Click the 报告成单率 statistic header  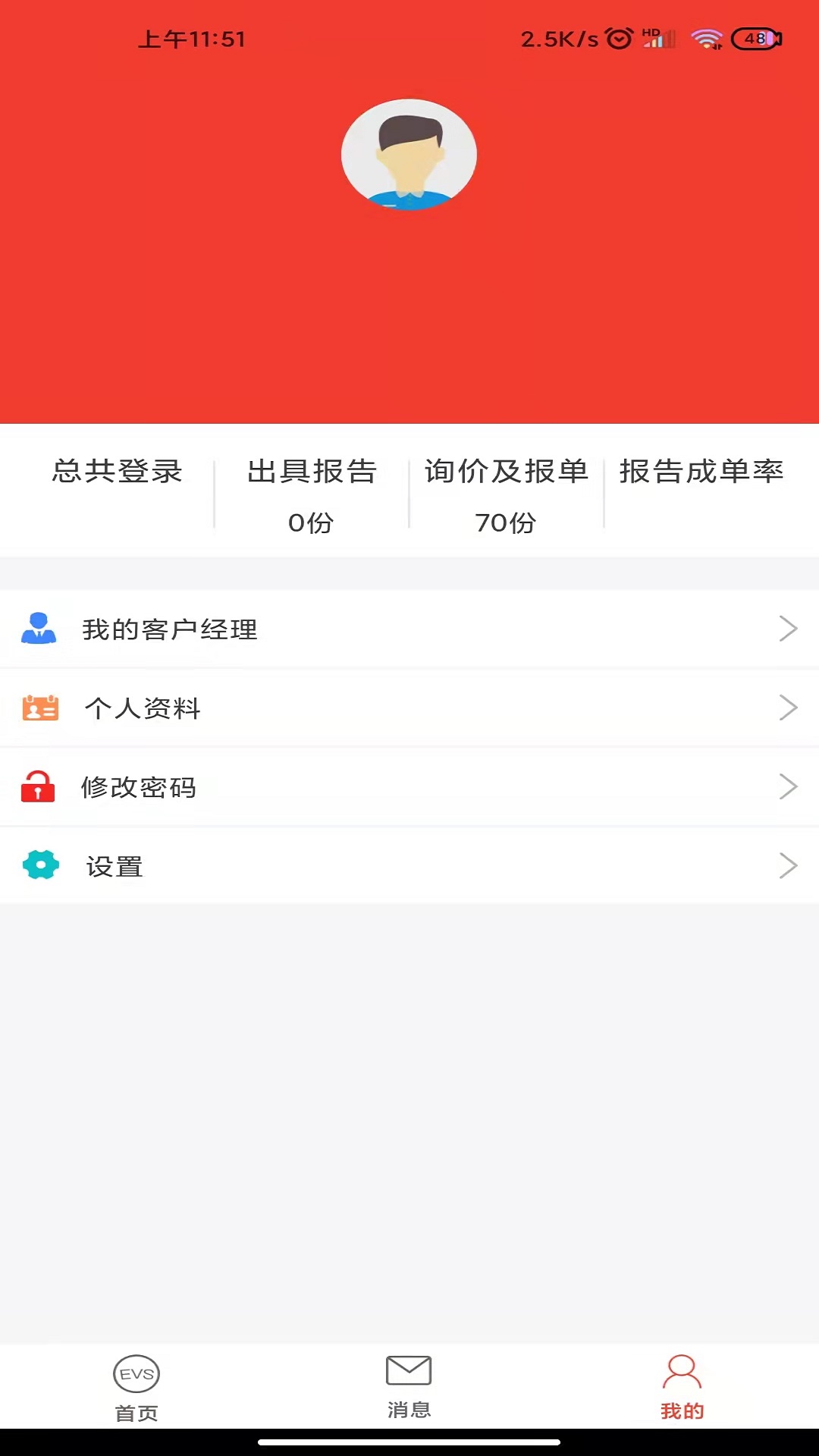[x=701, y=472]
